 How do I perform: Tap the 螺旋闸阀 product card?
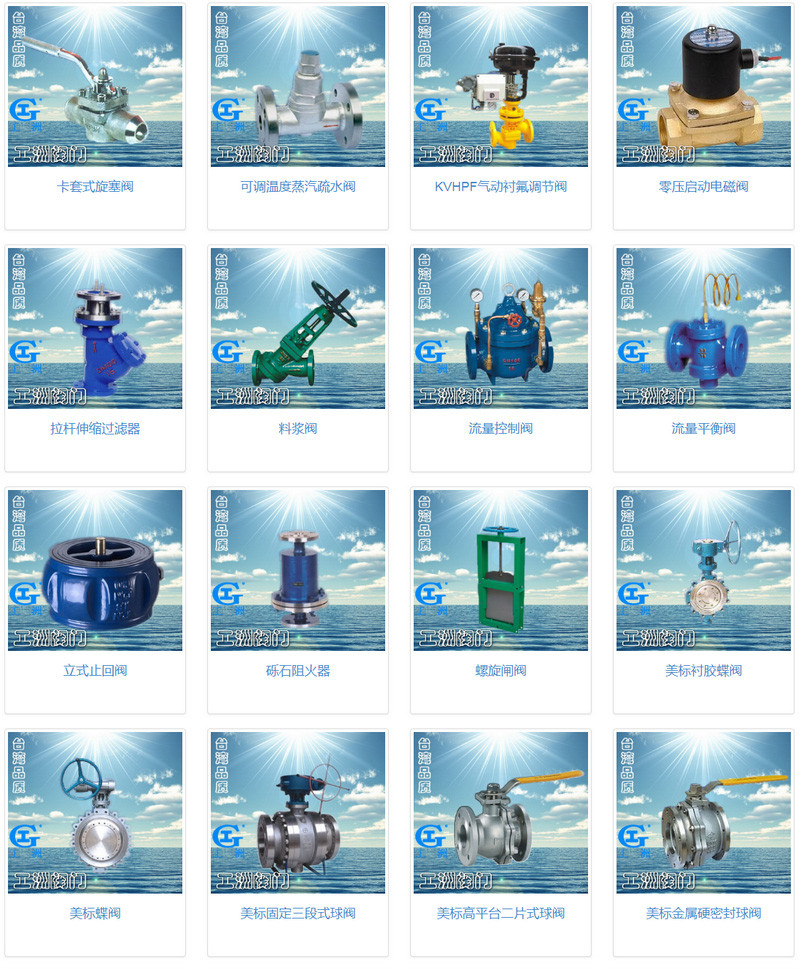click(x=501, y=571)
